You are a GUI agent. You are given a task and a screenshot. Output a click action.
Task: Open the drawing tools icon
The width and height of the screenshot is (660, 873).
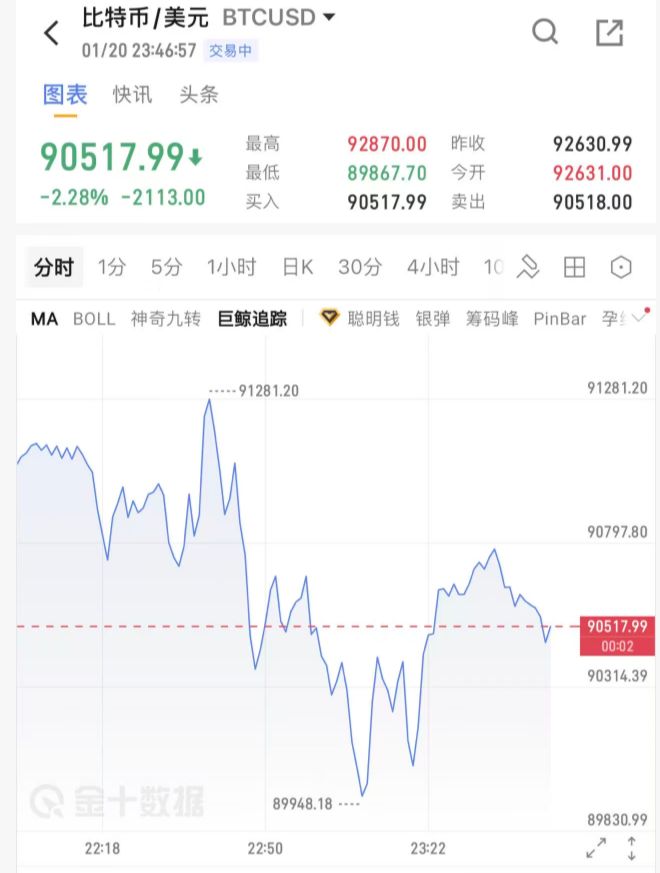[x=527, y=267]
